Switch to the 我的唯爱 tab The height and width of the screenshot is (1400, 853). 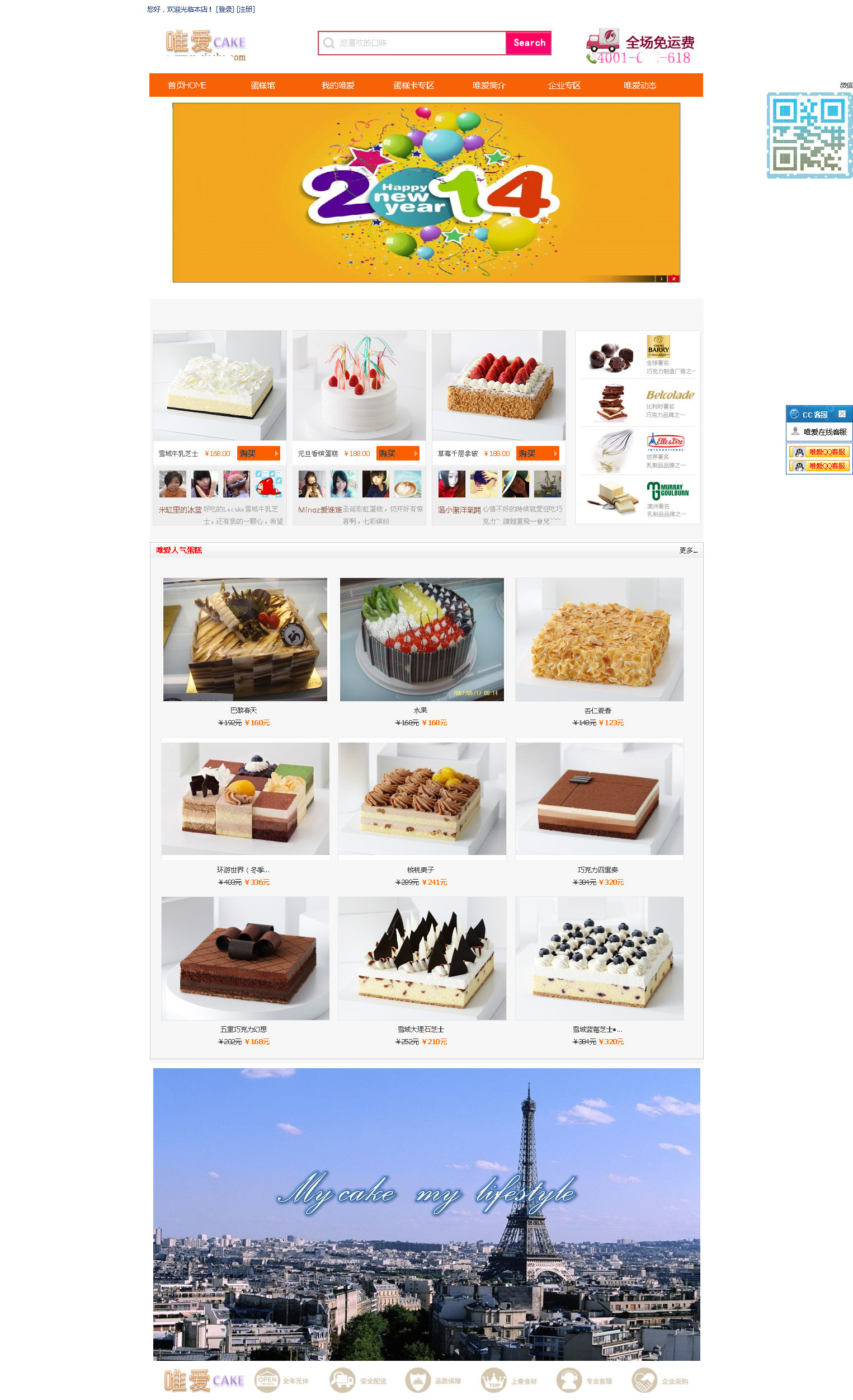point(338,86)
